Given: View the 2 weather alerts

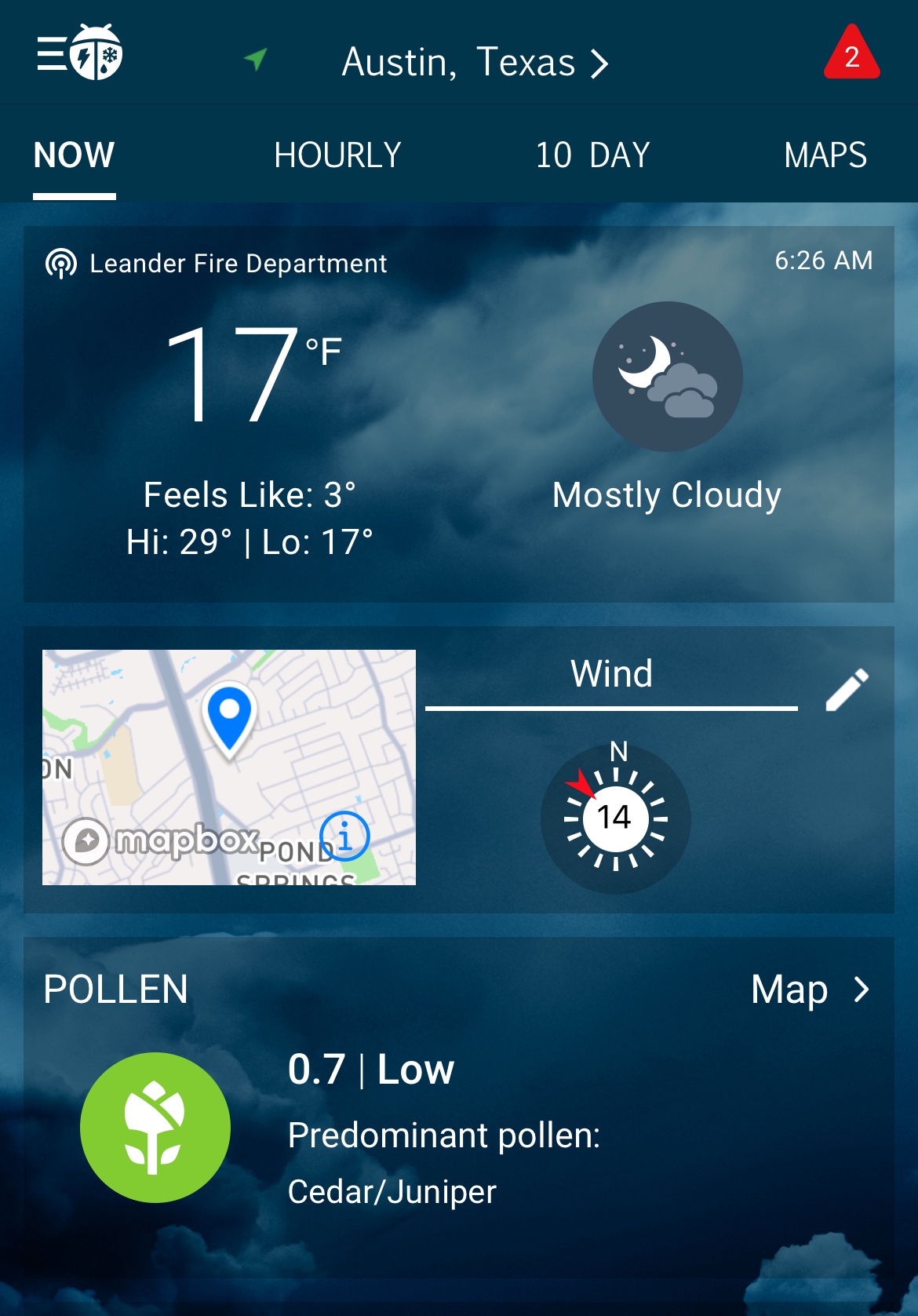Looking at the screenshot, I should (851, 54).
